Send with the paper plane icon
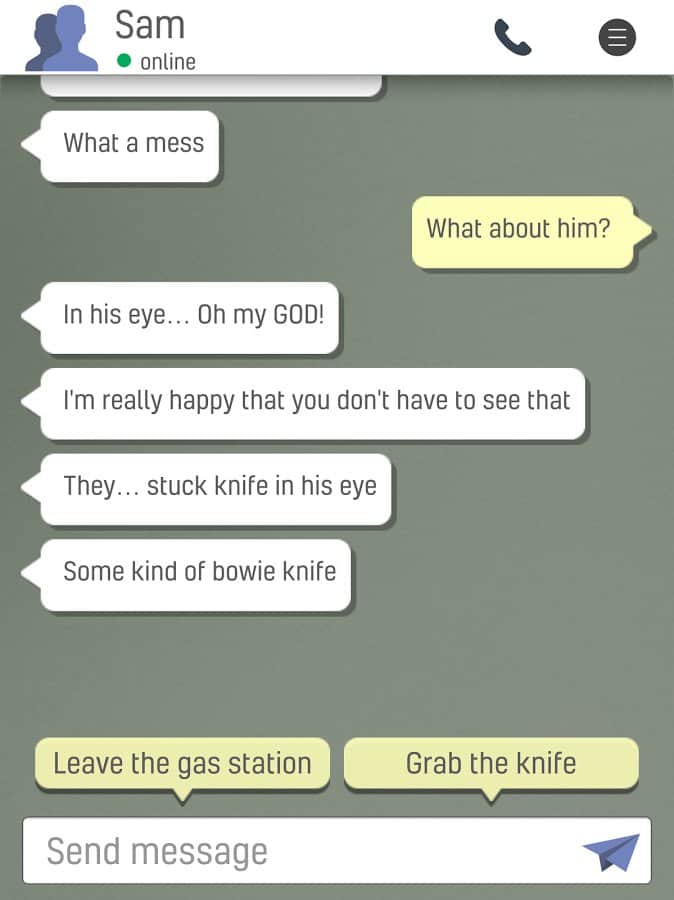Viewport: 674px width, 900px height. click(x=611, y=852)
